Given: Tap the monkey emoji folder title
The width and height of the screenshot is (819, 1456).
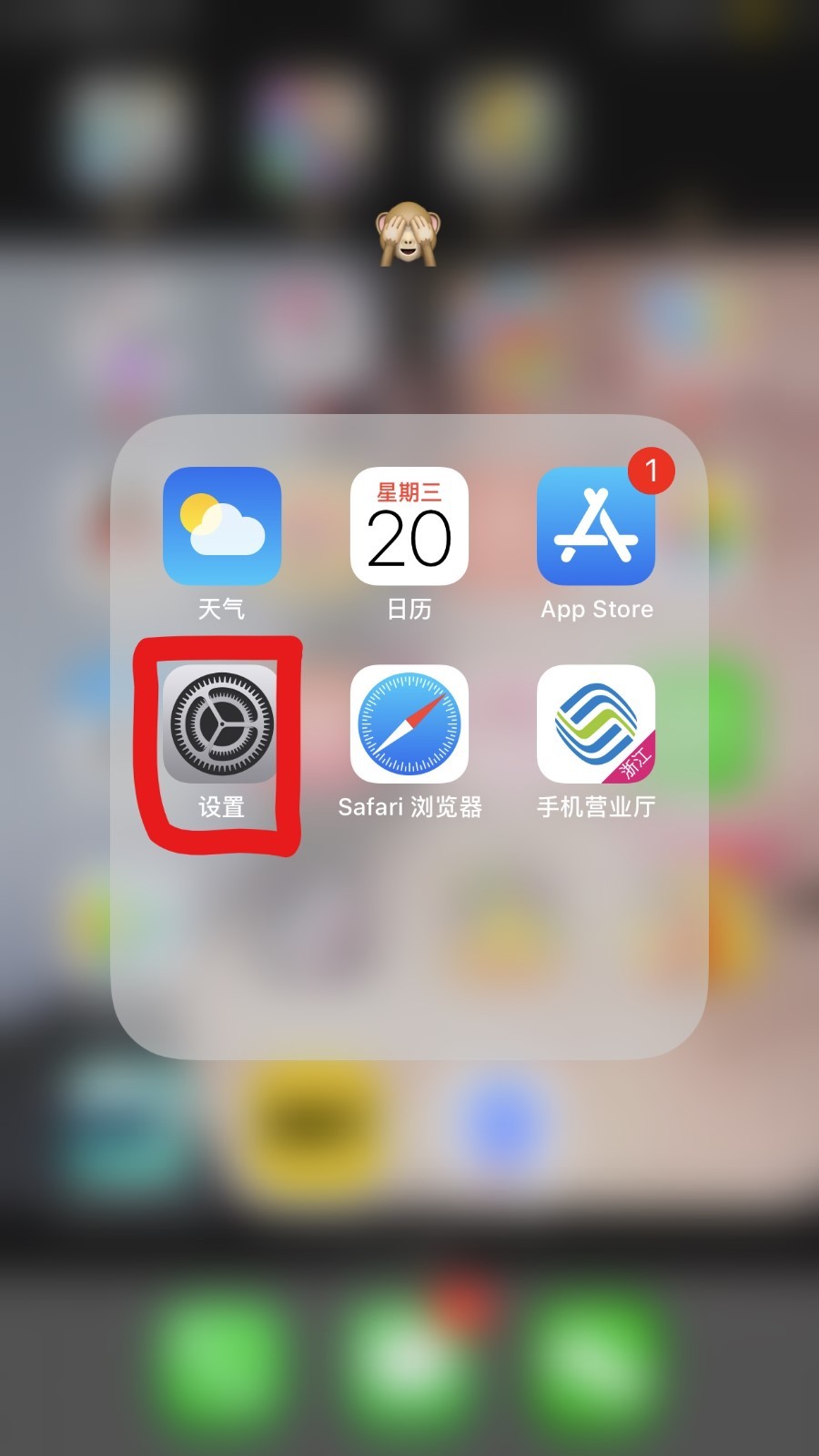Looking at the screenshot, I should click(x=409, y=235).
